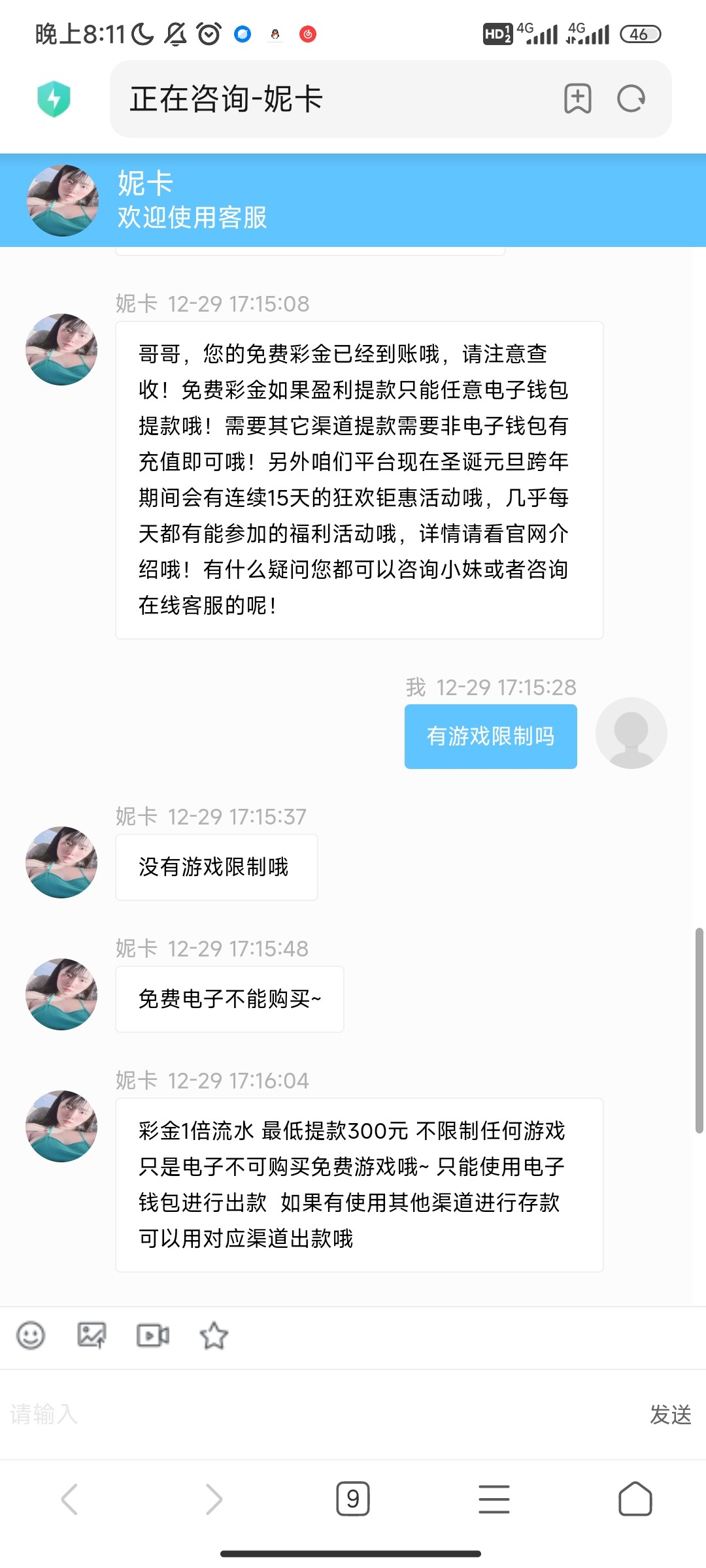Attach an image to the chat
Image resolution: width=706 pixels, height=1568 pixels.
click(92, 1335)
